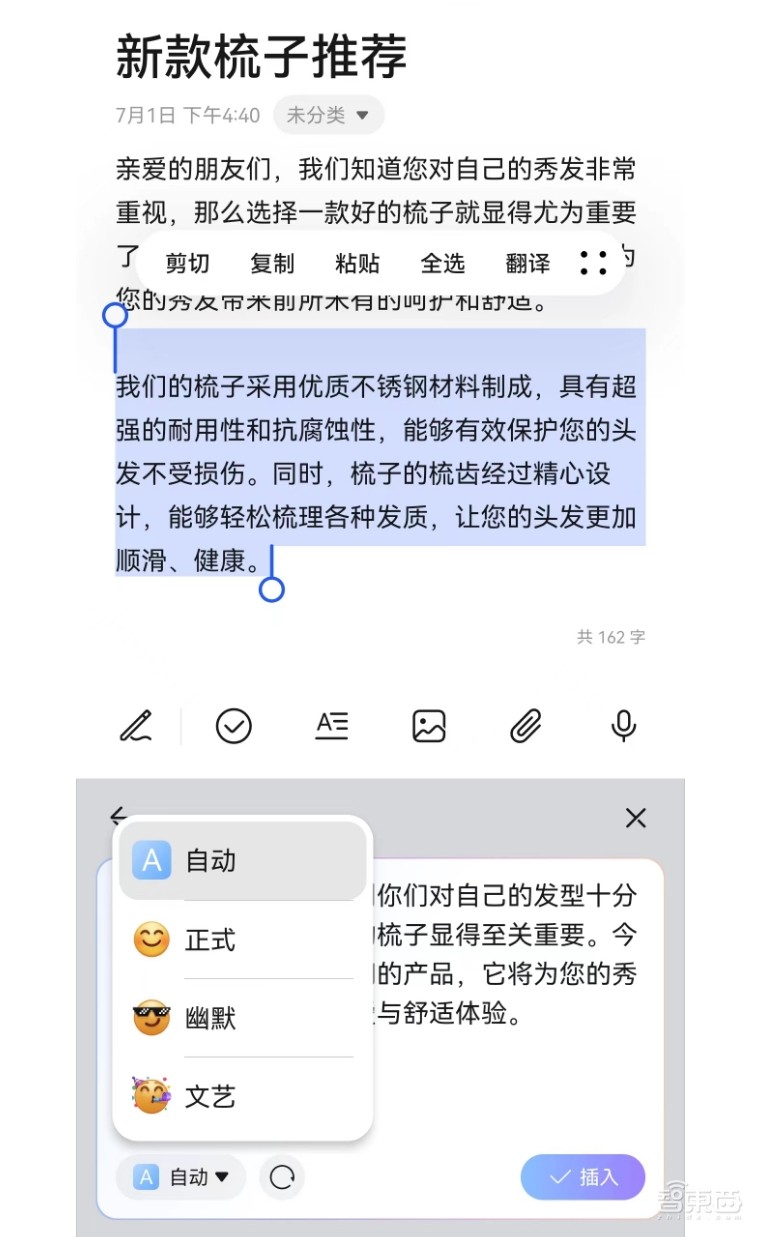Open the checklist tool
The width and height of the screenshot is (760, 1237).
point(233,726)
